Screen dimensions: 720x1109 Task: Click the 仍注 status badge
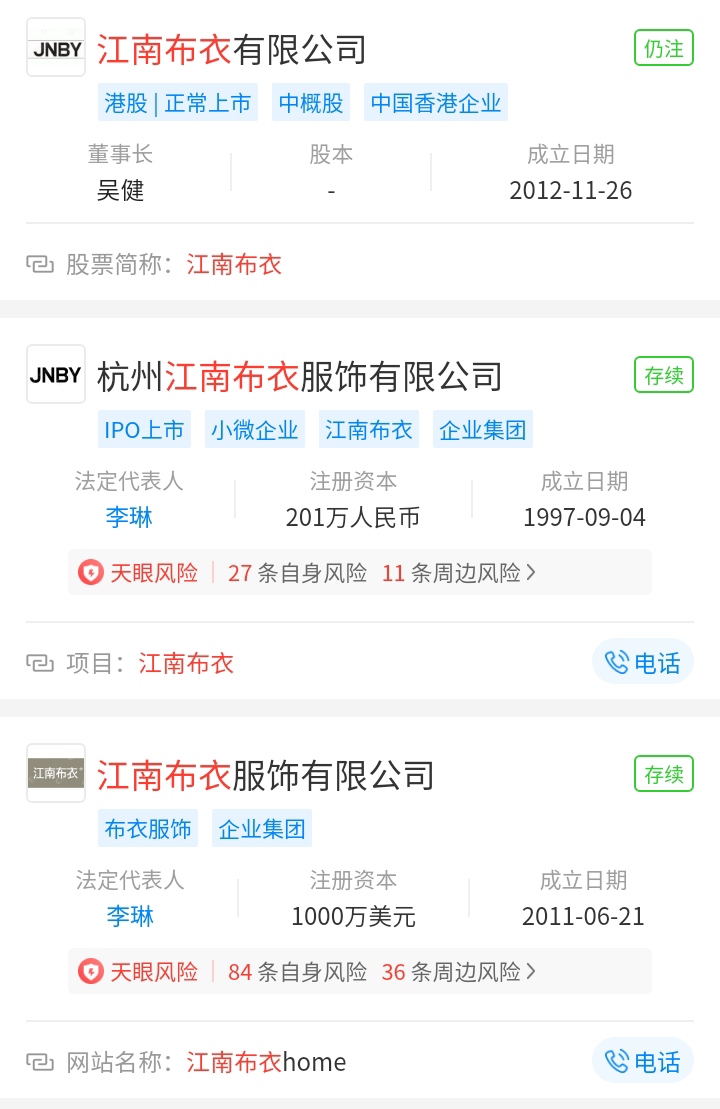point(663,47)
